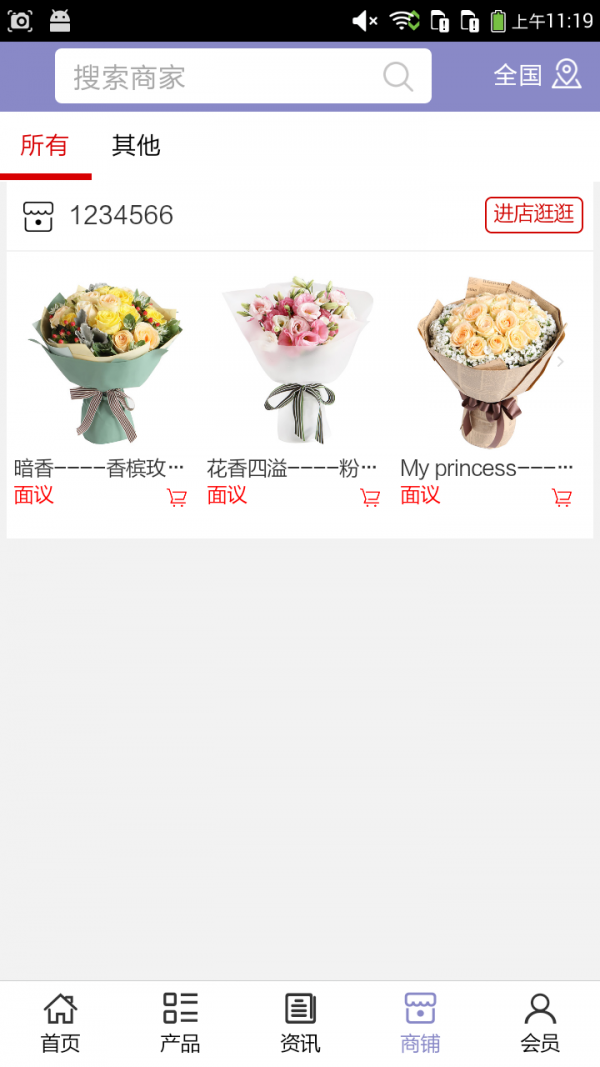This screenshot has height=1067, width=600.
Task: Tap the magnifier search icon
Action: [398, 76]
